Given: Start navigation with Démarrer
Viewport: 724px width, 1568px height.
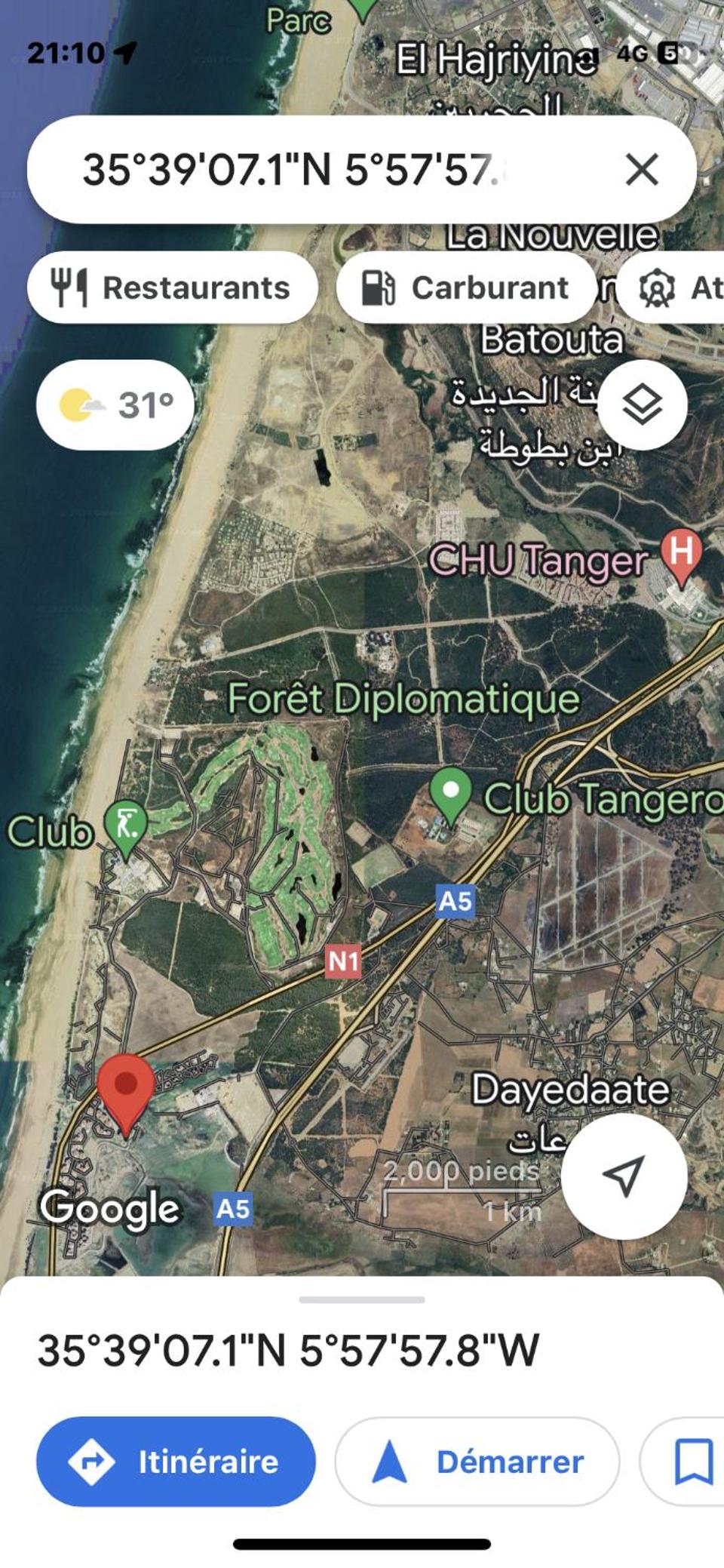Looking at the screenshot, I should click(477, 1462).
